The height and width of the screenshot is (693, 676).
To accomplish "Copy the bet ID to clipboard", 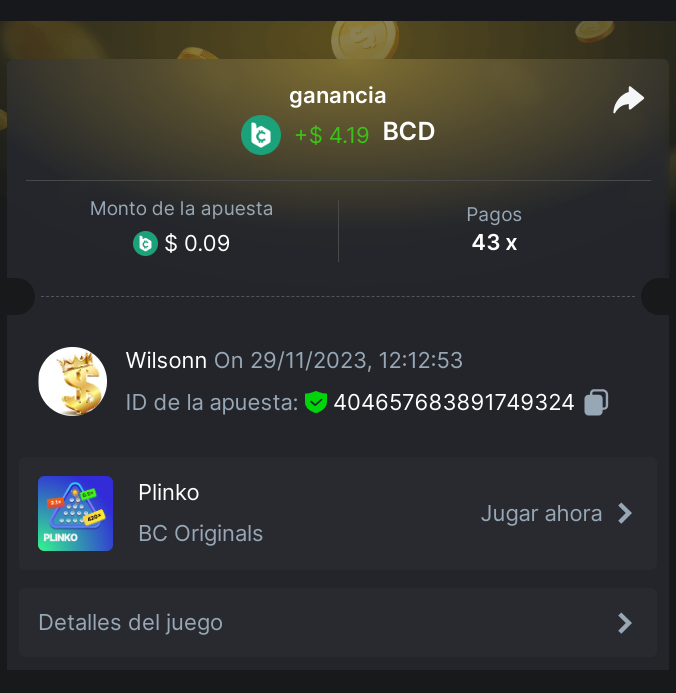I will [x=596, y=402].
